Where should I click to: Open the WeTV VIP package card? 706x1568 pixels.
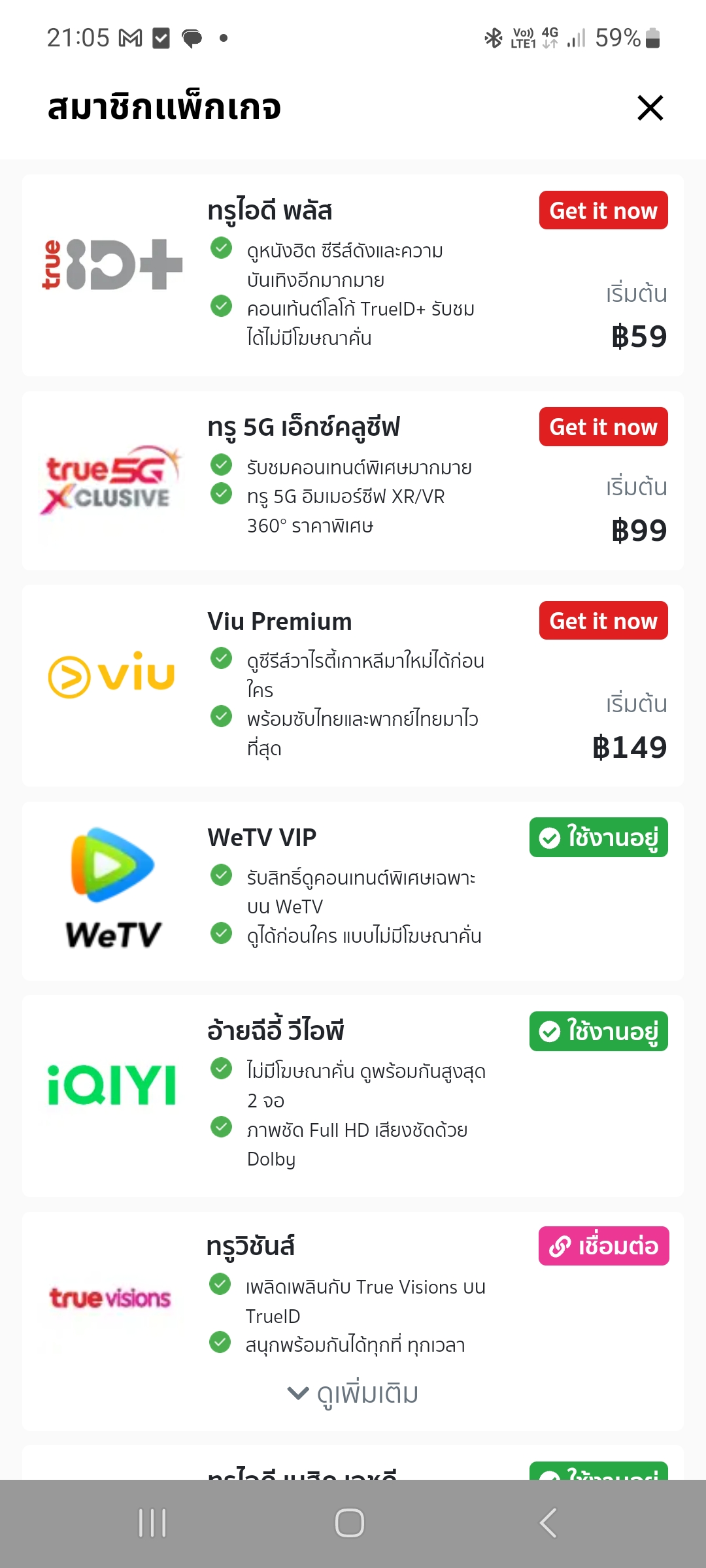[353, 891]
